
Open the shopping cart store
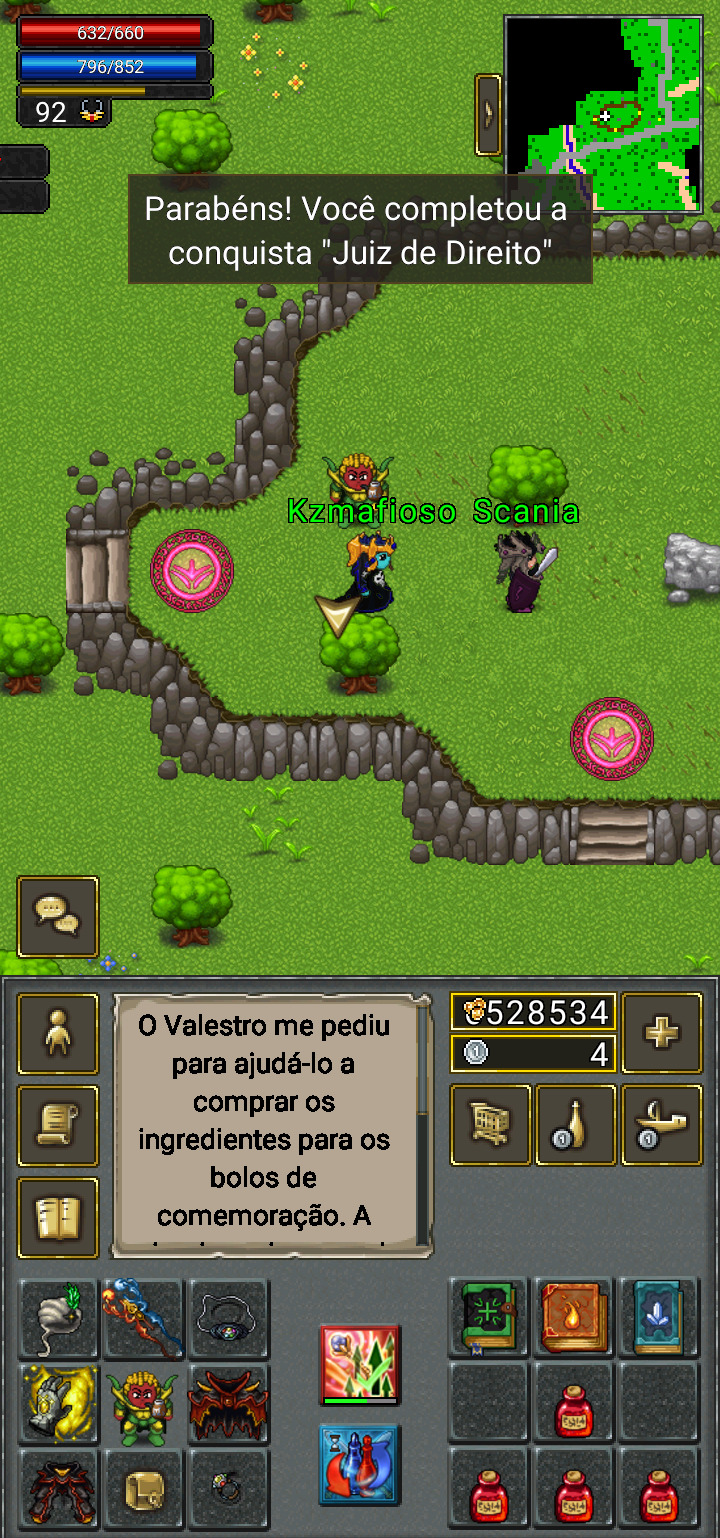(490, 1125)
